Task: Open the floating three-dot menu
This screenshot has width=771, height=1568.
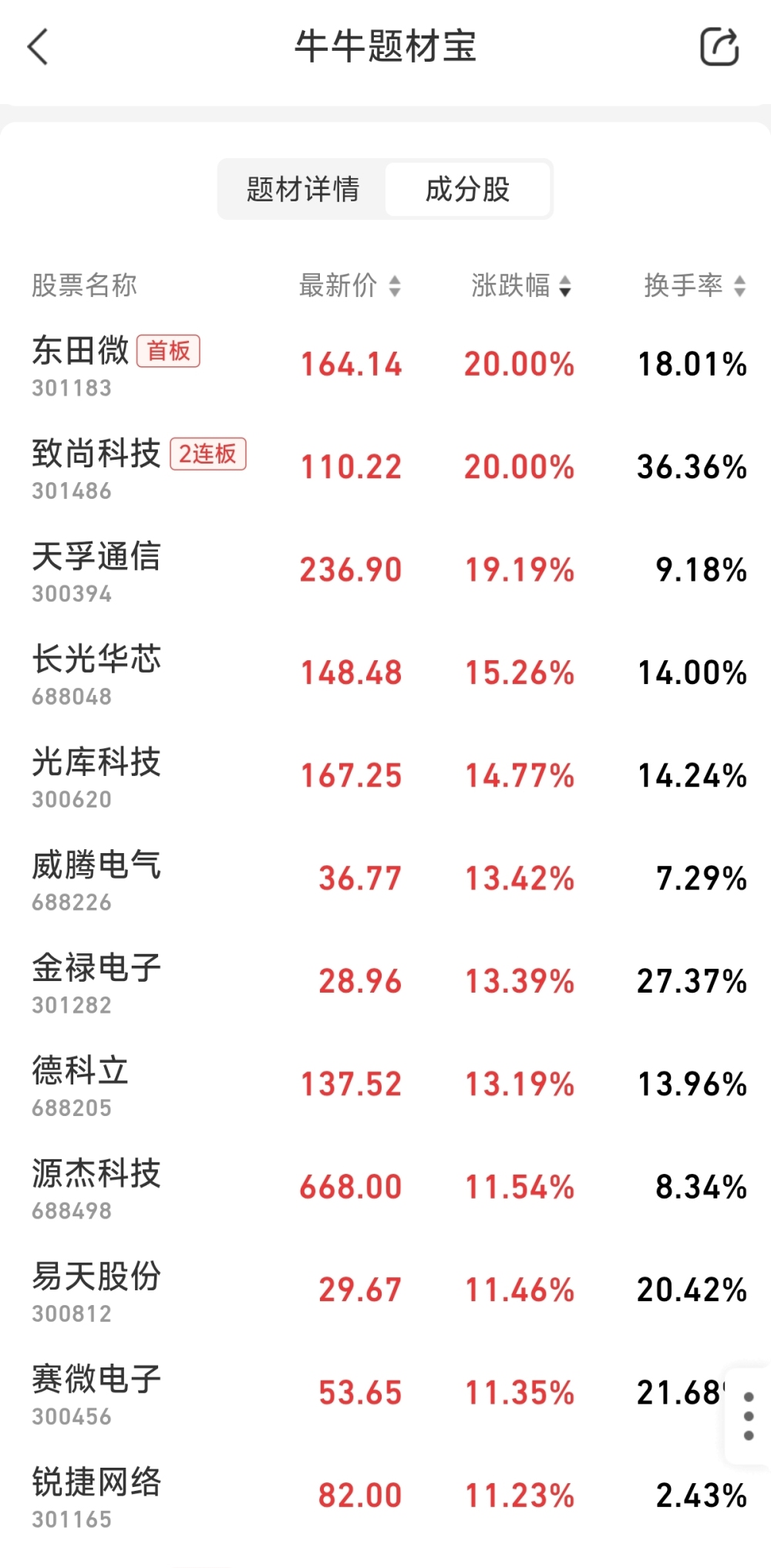Action: point(748,1416)
